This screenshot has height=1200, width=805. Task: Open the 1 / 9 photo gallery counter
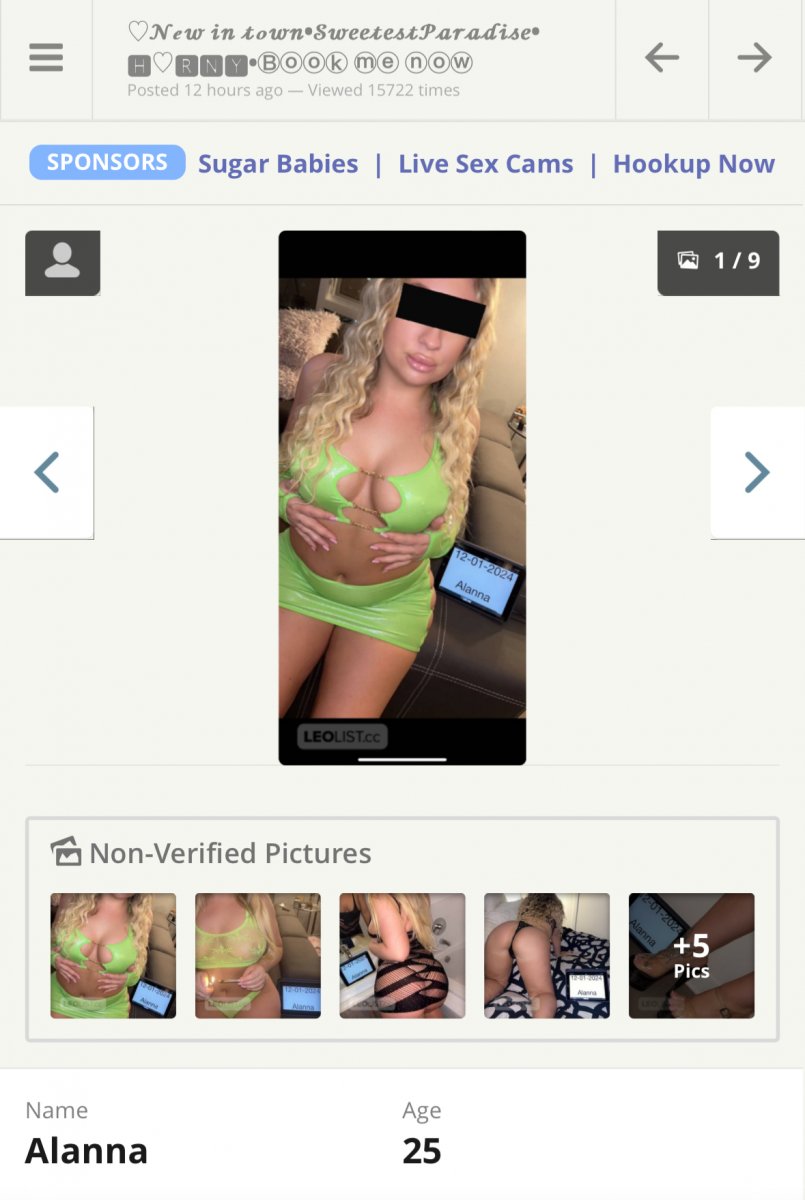(x=718, y=262)
